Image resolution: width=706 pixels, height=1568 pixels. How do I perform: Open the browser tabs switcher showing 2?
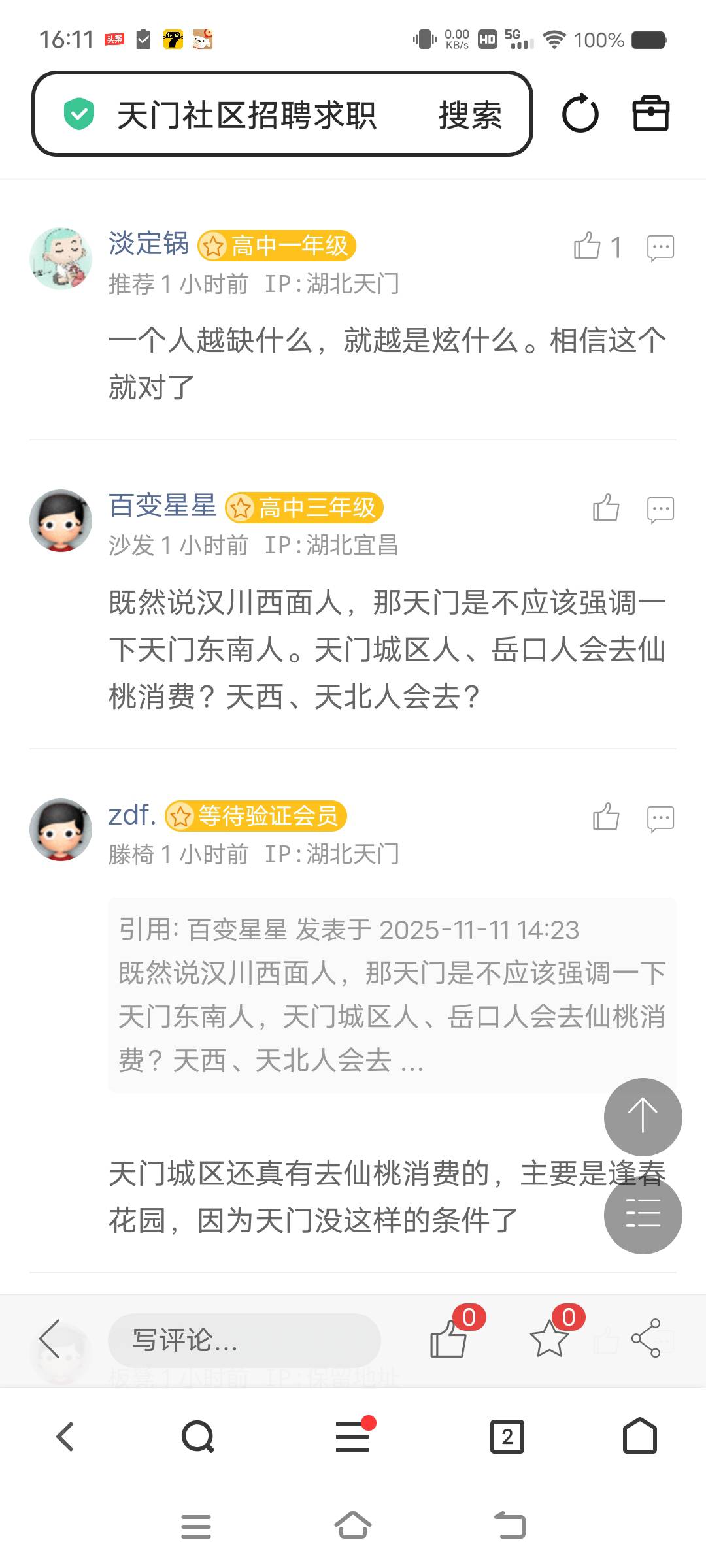(507, 1437)
